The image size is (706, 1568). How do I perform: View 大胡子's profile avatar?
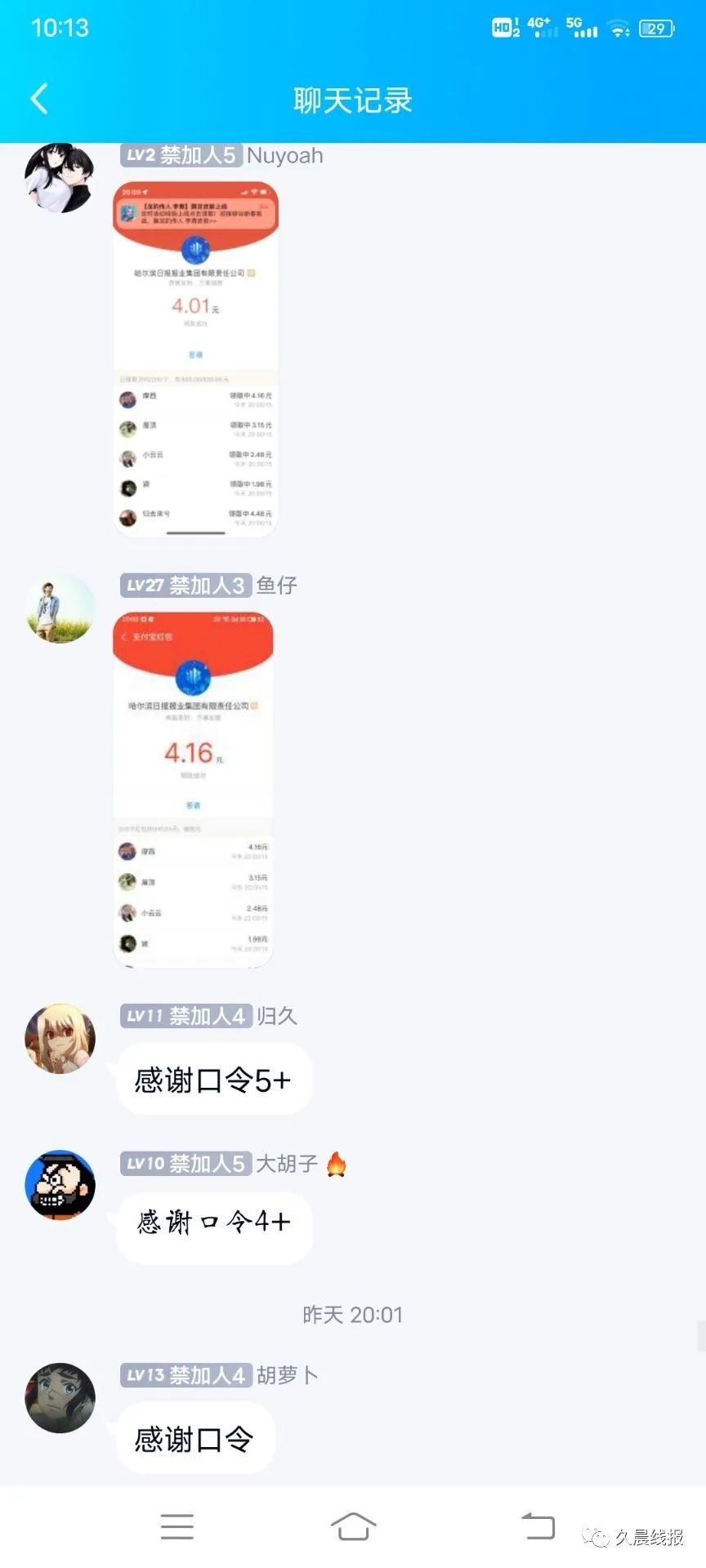[x=60, y=1186]
